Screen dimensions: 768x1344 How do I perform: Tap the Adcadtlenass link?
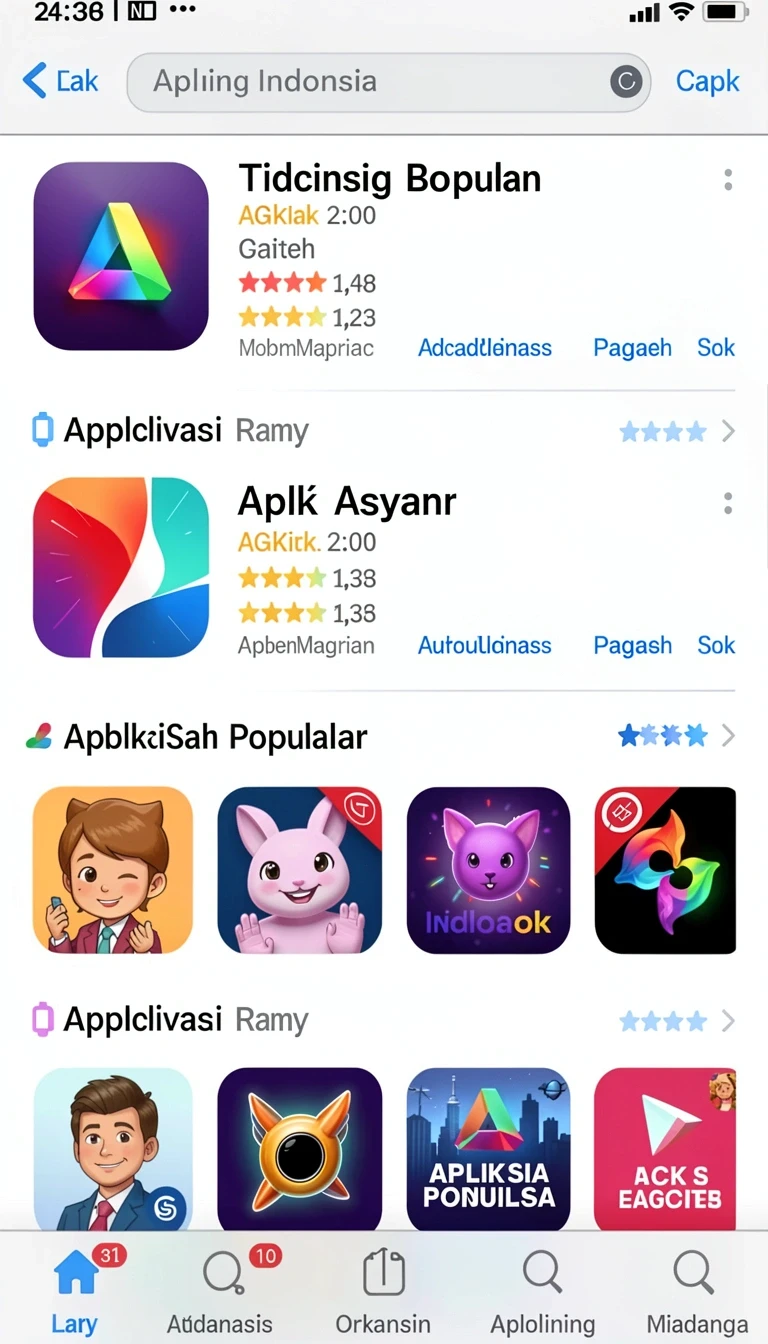tap(485, 348)
